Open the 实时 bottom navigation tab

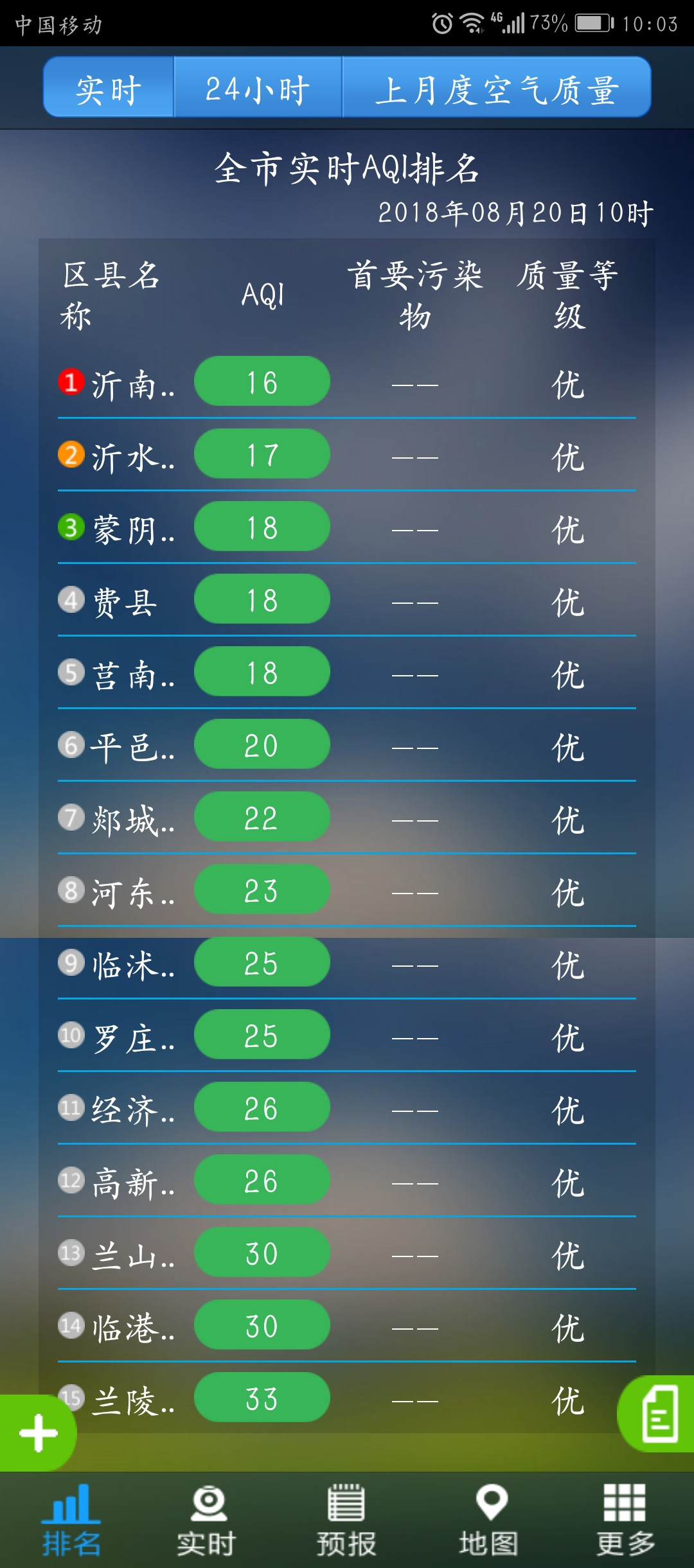207,1520
